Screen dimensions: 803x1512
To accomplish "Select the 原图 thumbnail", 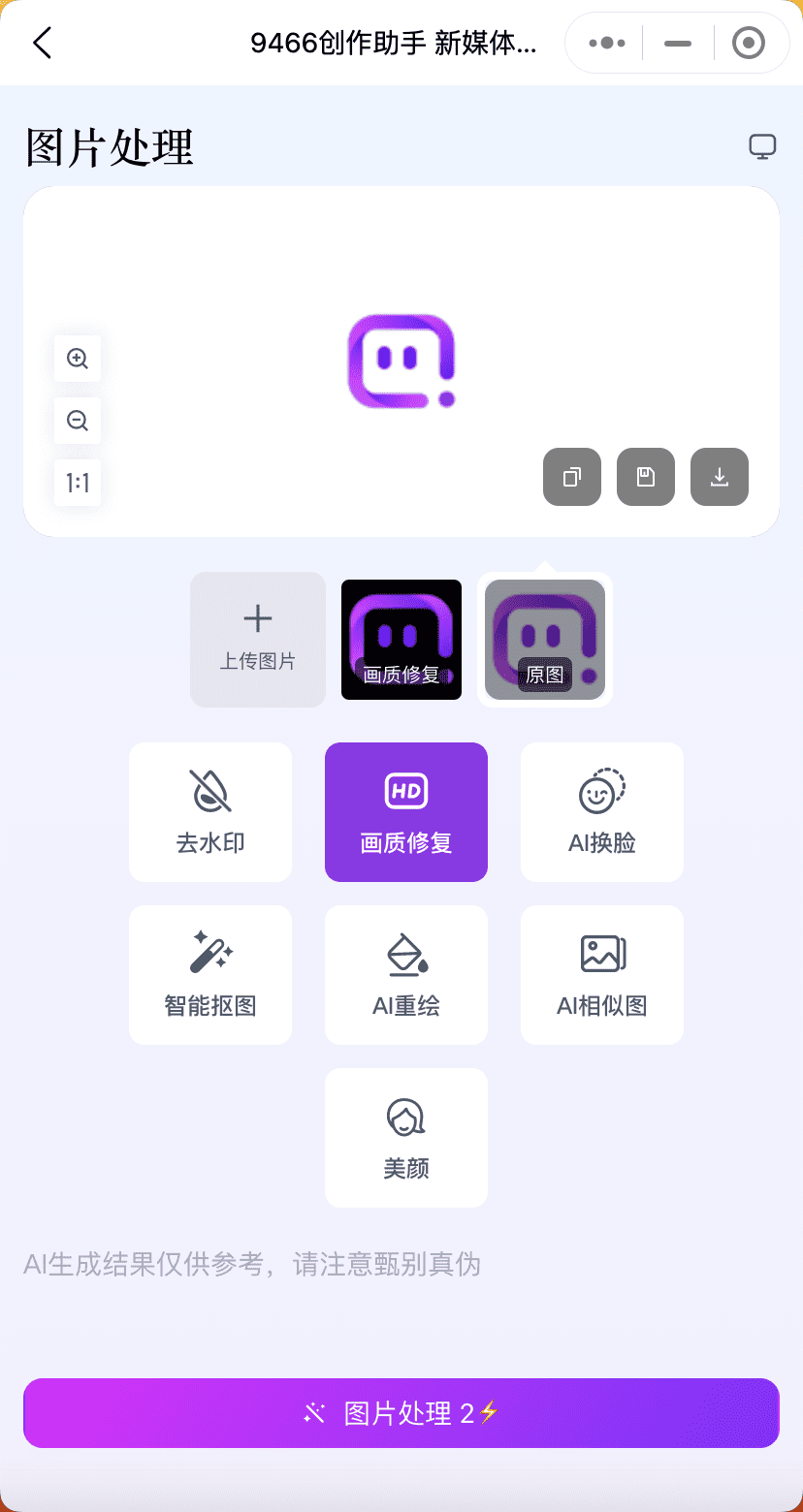I will pyautogui.click(x=545, y=639).
